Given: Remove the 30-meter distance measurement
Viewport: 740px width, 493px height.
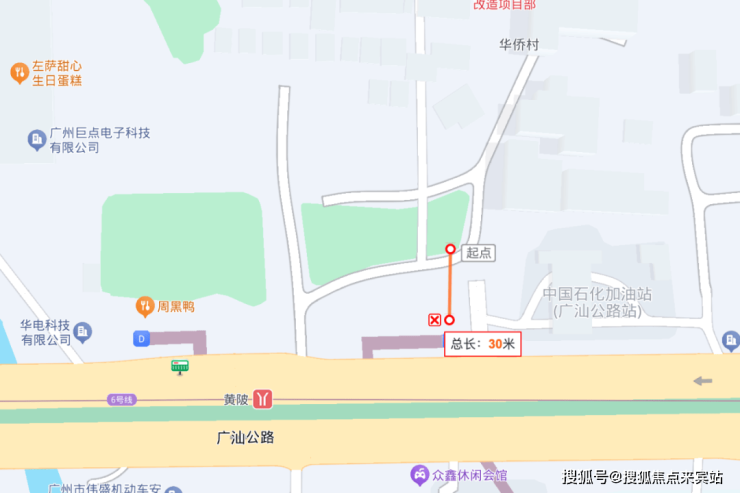Looking at the screenshot, I should 434,320.
